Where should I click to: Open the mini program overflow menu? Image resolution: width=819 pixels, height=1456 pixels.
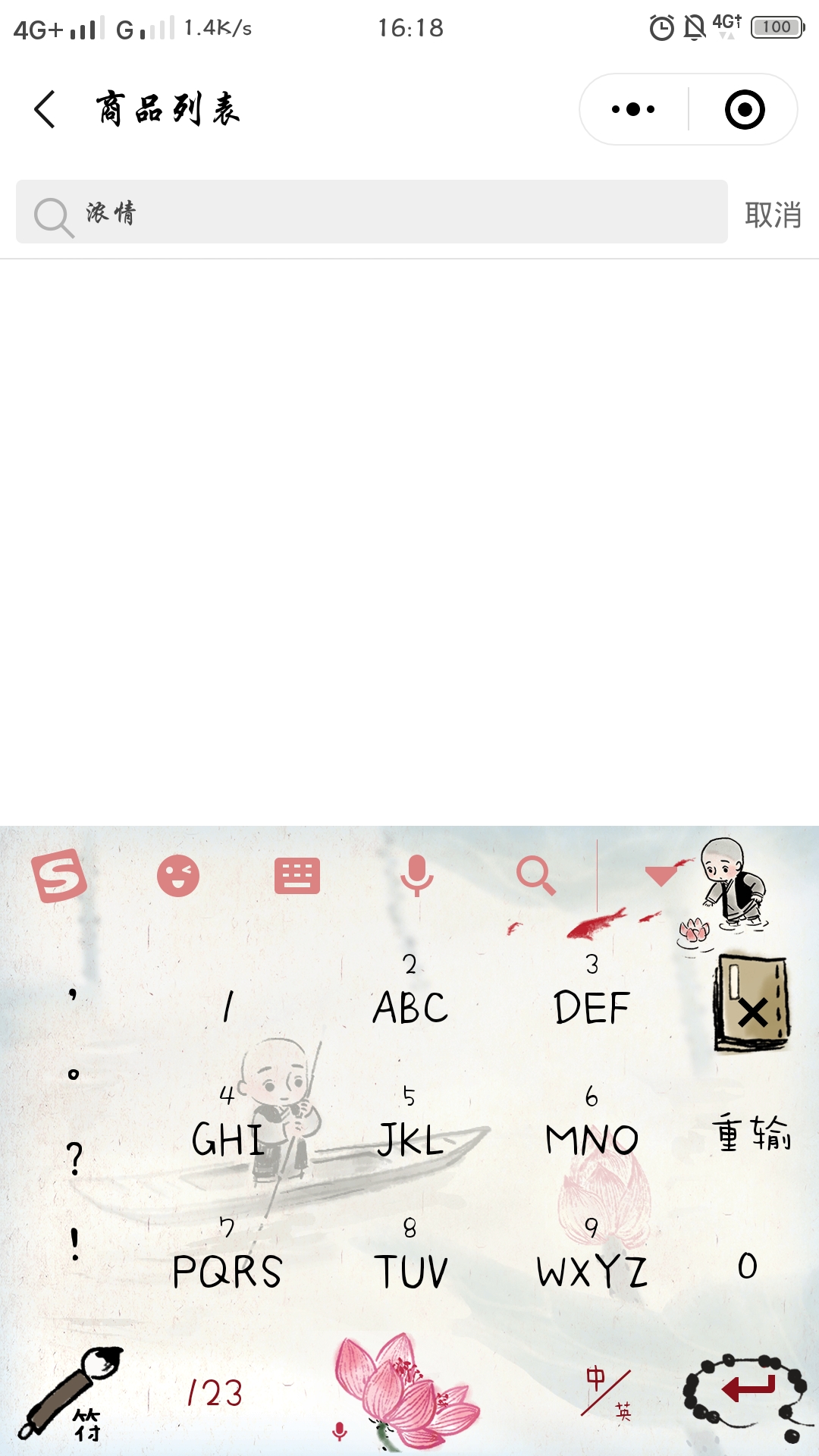(x=633, y=109)
